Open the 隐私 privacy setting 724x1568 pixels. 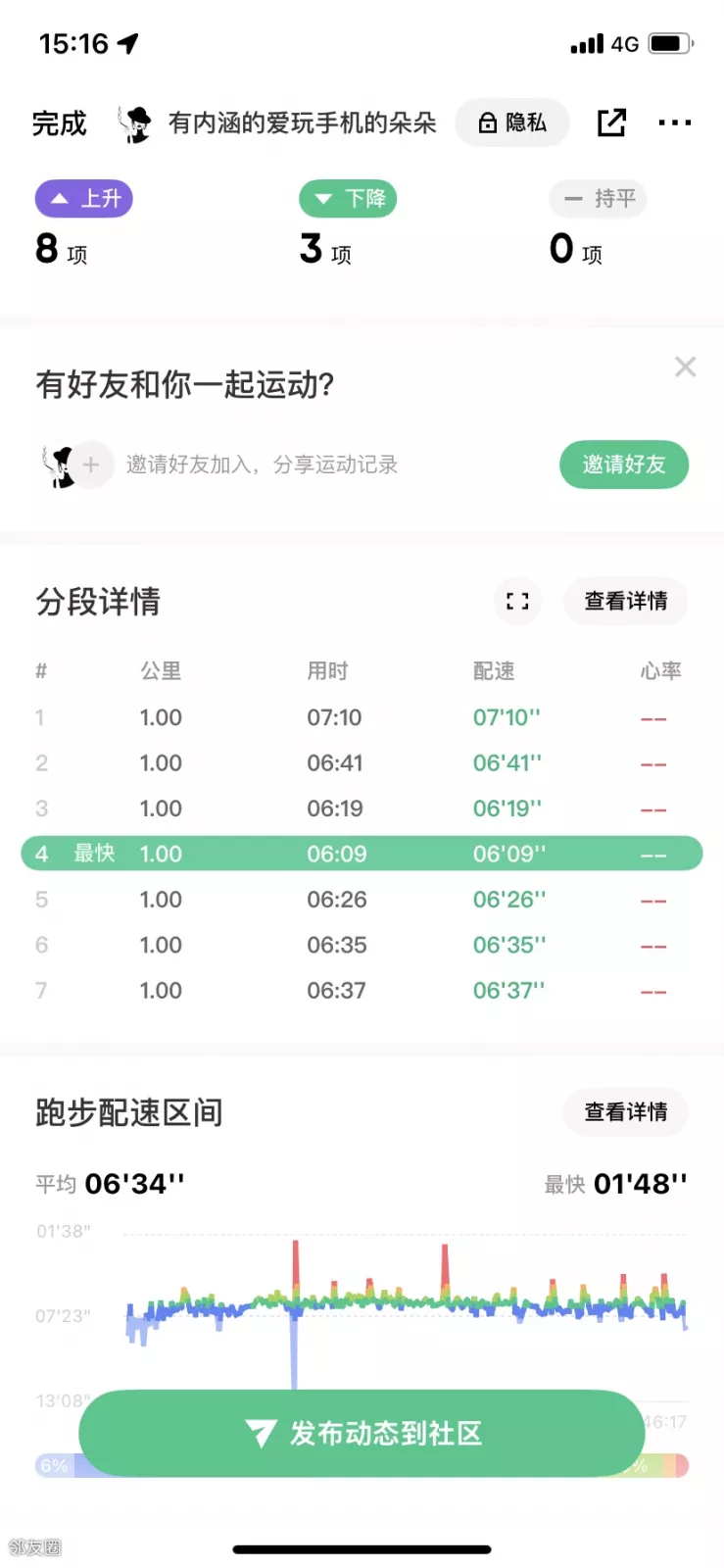tap(511, 123)
